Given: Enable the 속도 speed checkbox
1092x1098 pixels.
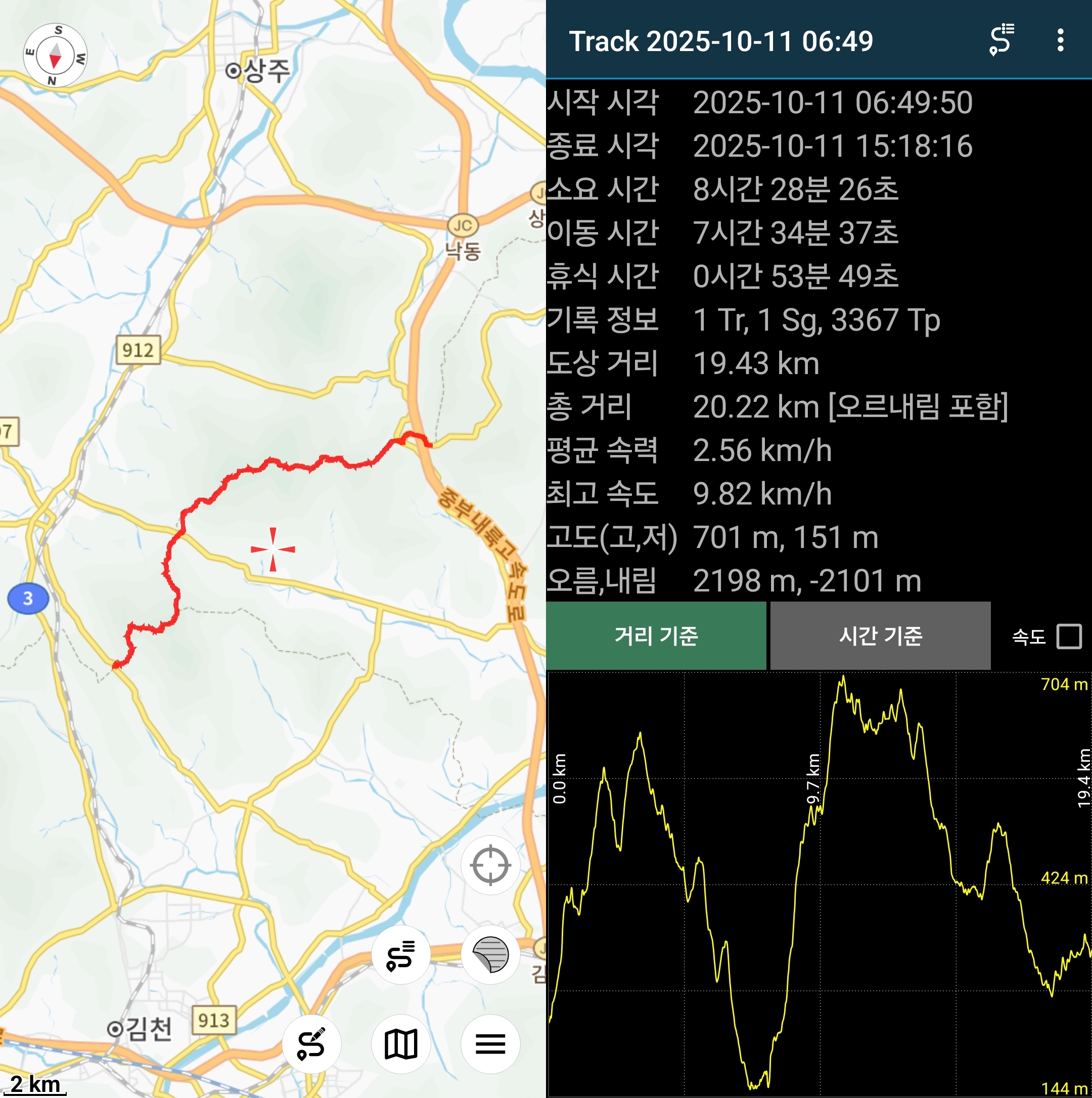Looking at the screenshot, I should [1069, 636].
